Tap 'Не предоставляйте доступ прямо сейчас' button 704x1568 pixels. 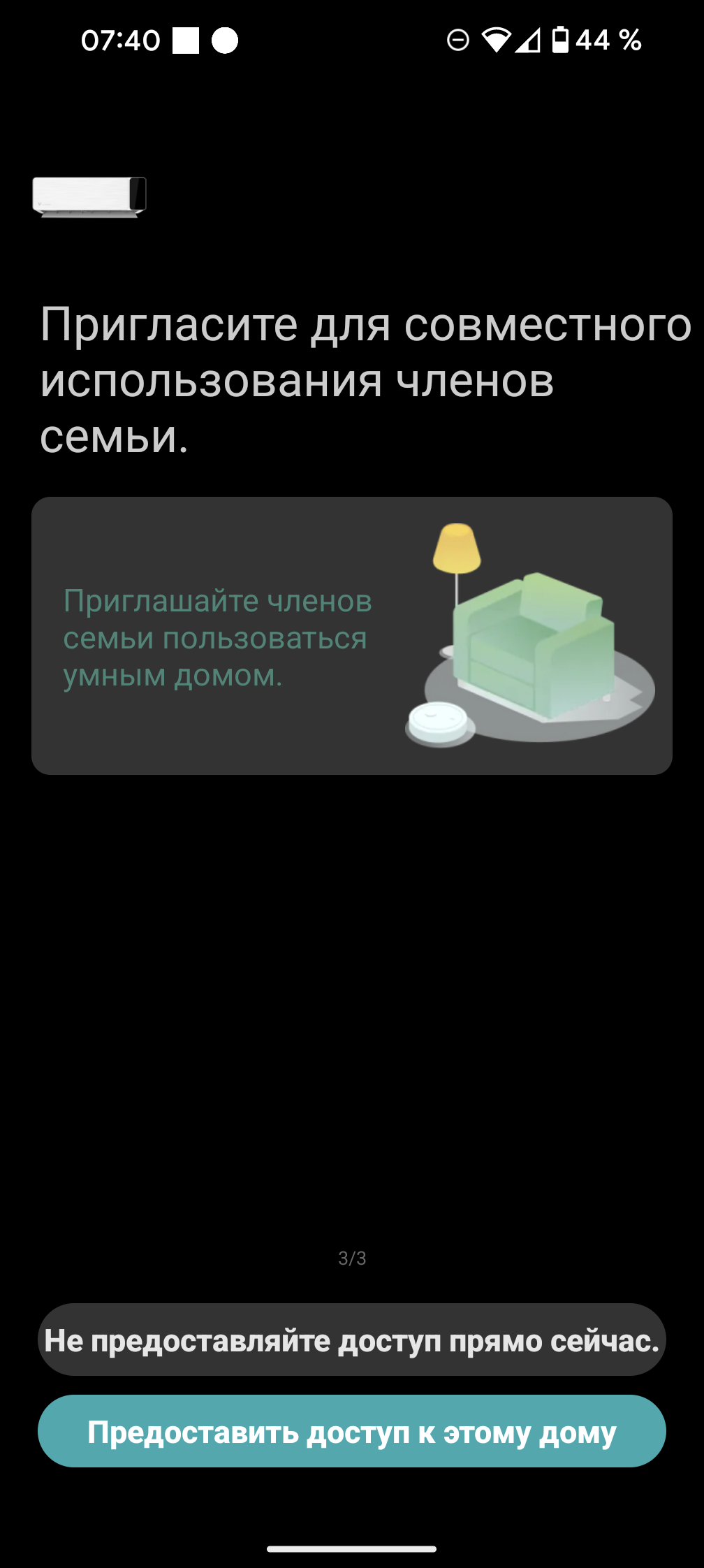pos(352,1340)
